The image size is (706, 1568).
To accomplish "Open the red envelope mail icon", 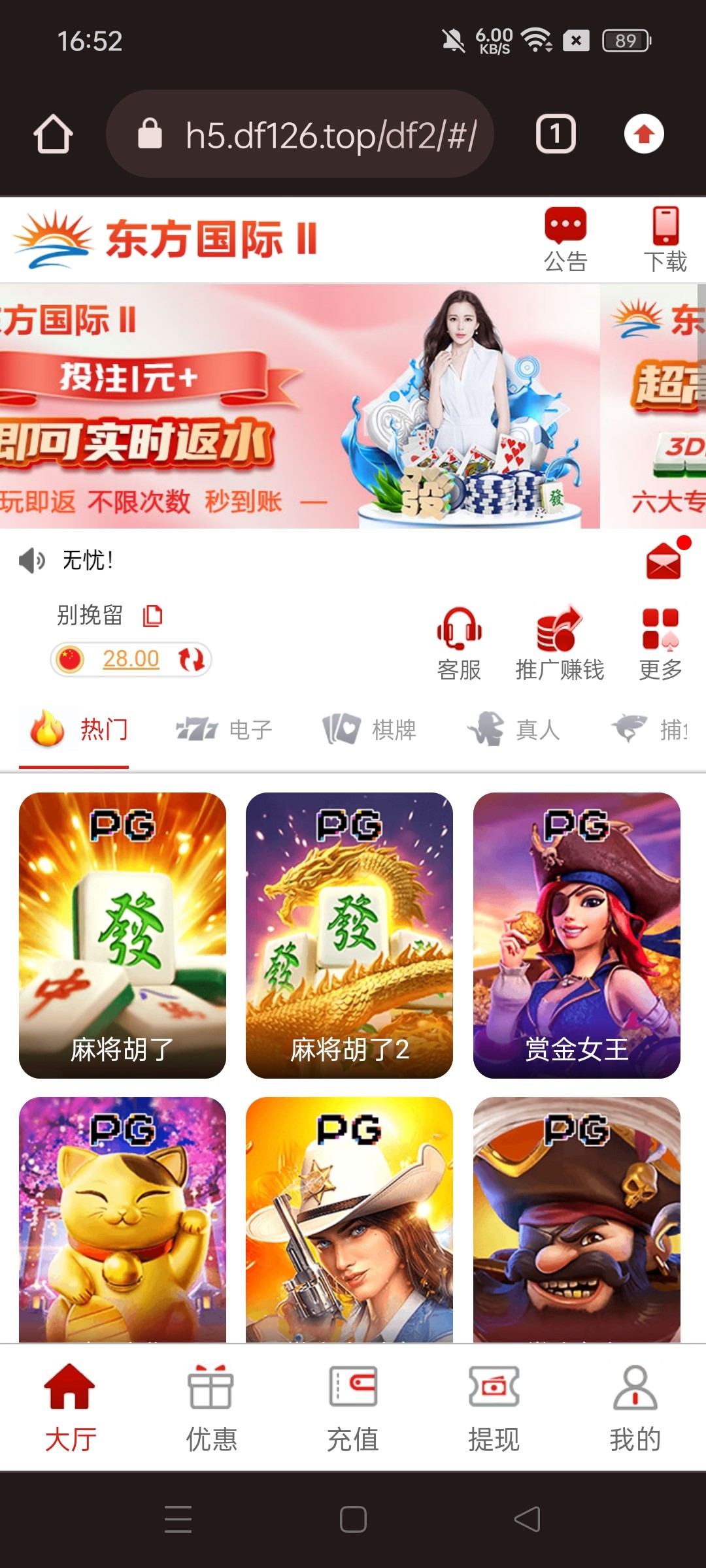I will [x=664, y=561].
